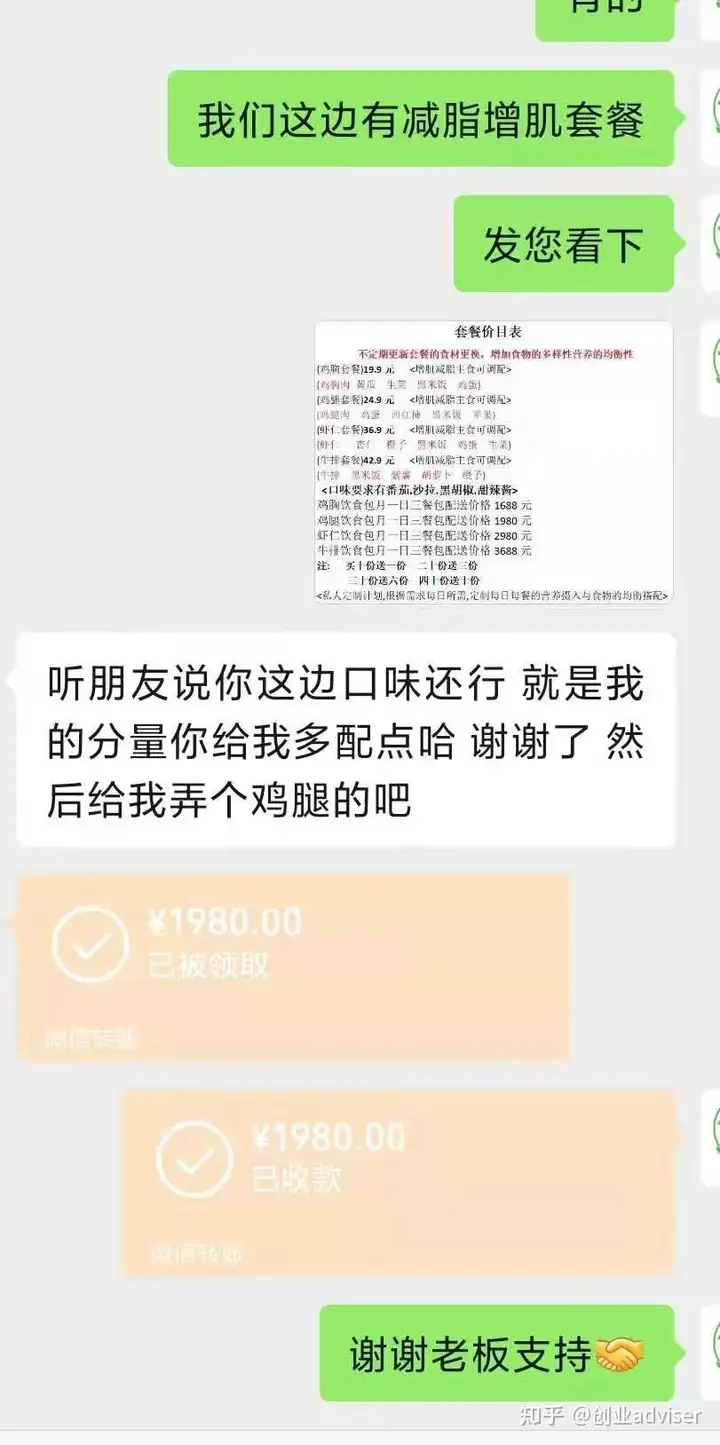Screen dimensions: 720x1445
Task: Open the ¥1980.00 已被领取 transfer message
Action: pos(293,966)
